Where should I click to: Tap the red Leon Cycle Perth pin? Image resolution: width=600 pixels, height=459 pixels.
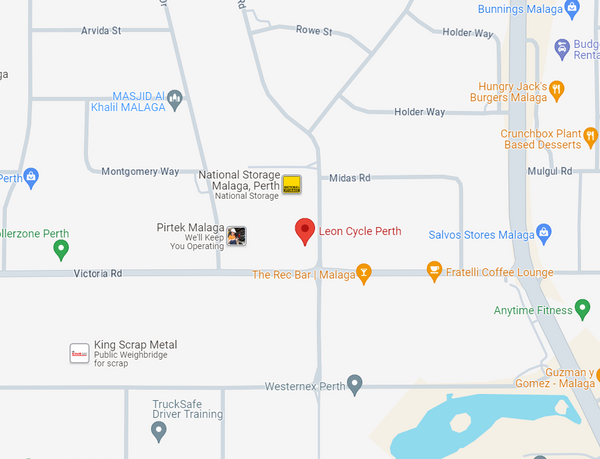(x=306, y=231)
